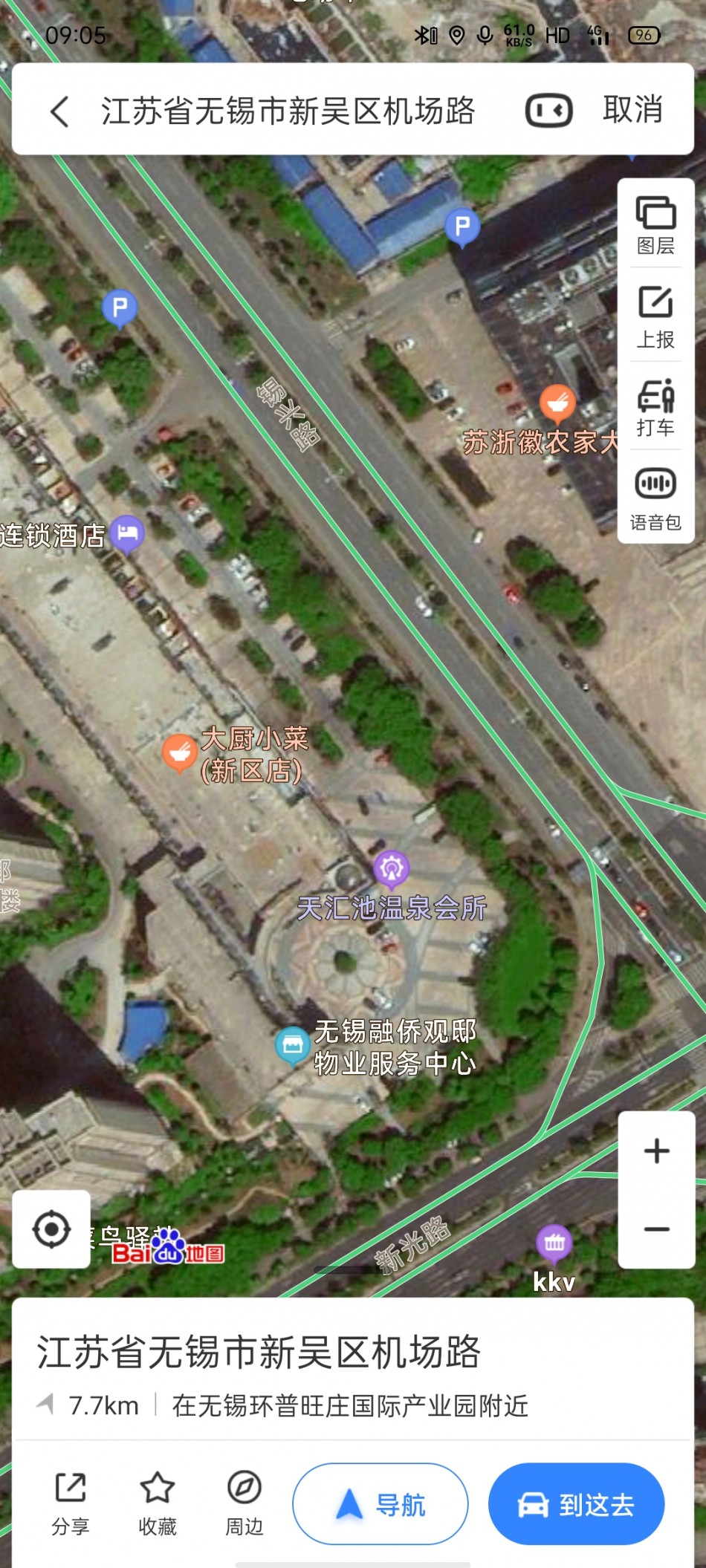Open the 图层 map layers panel
Screen dimensions: 706x1568
point(655,224)
